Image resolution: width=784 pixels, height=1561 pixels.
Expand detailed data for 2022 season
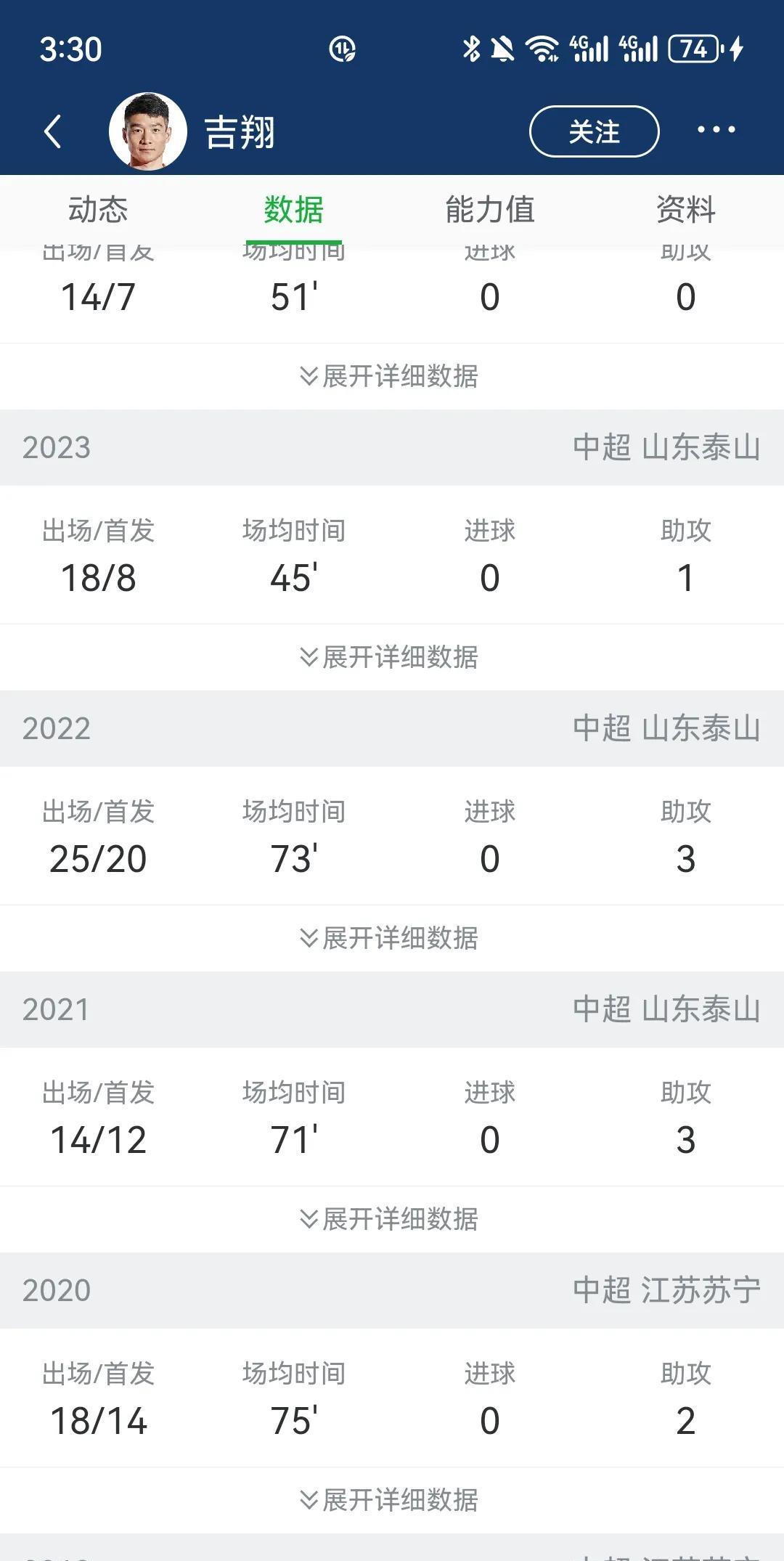[389, 938]
